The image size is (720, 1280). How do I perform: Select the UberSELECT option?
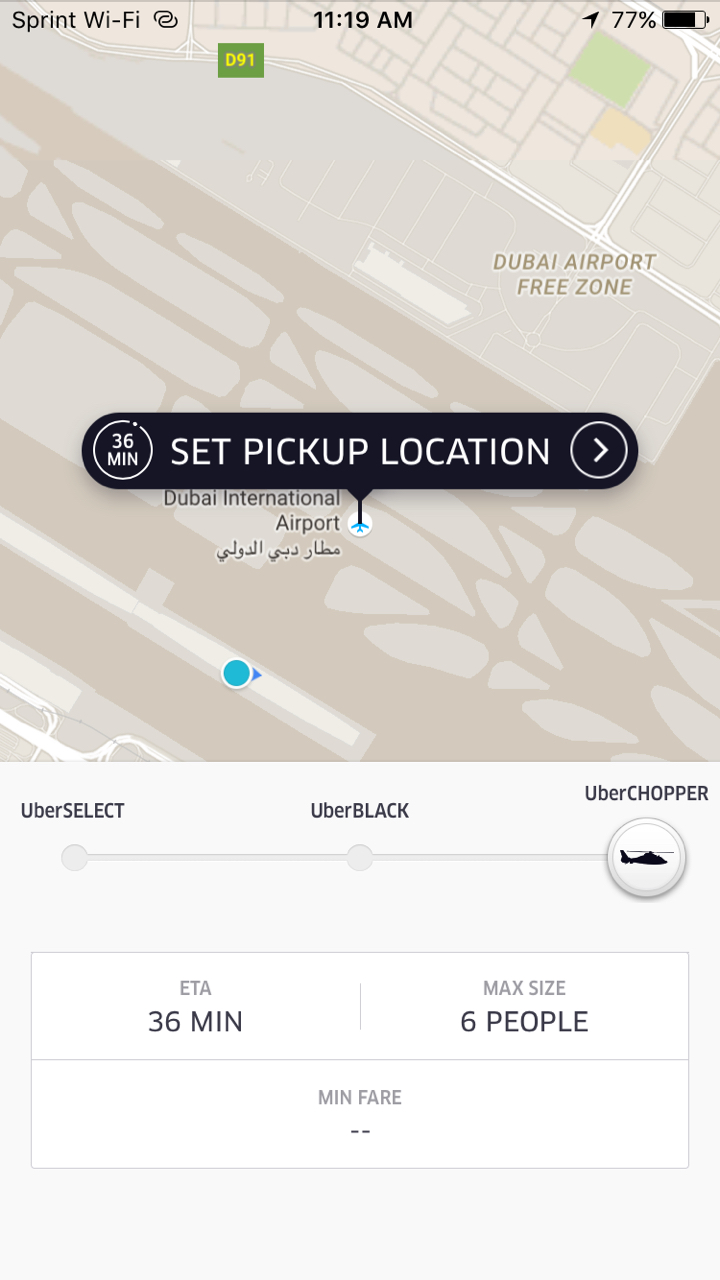(74, 857)
